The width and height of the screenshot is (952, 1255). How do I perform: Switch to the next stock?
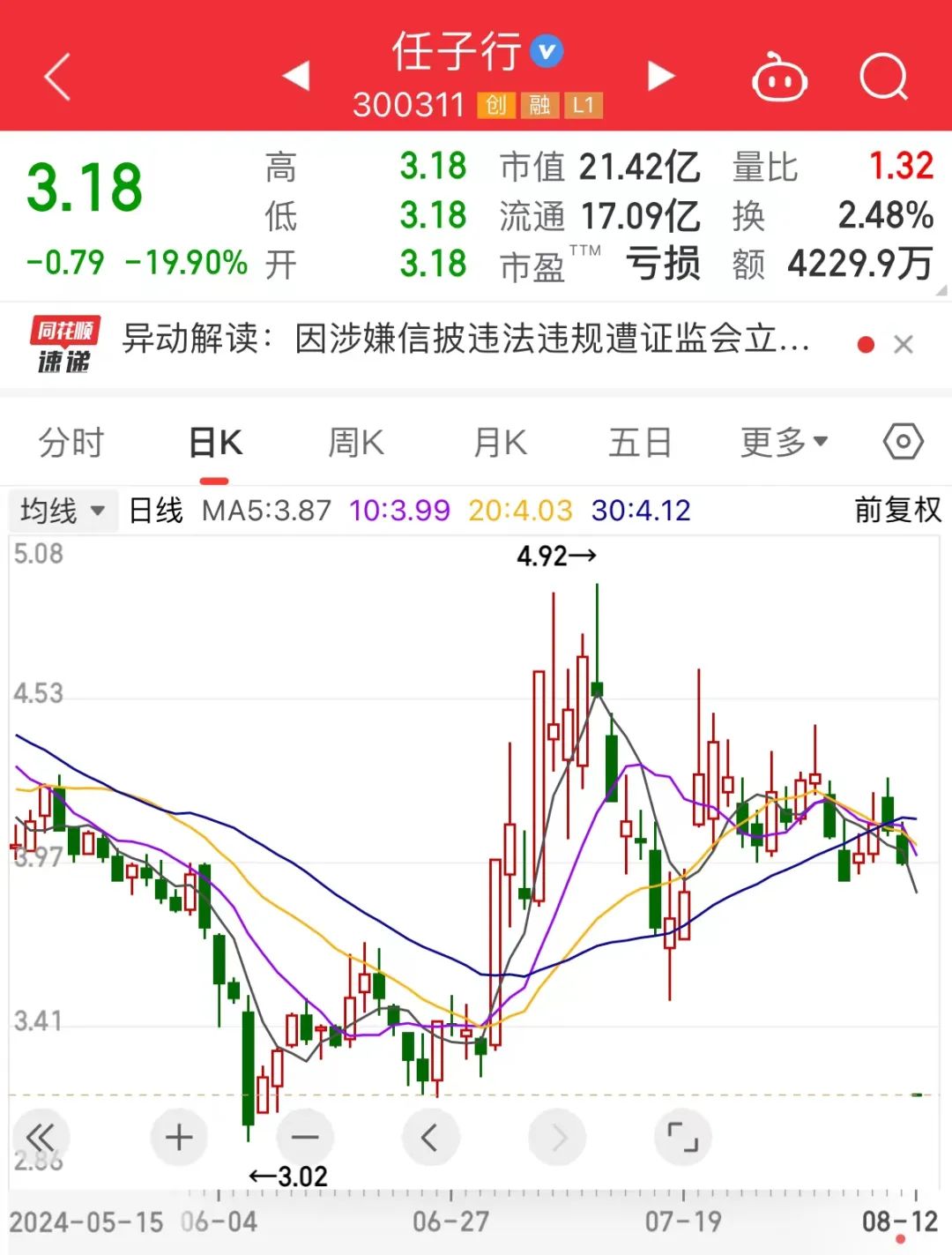(660, 77)
